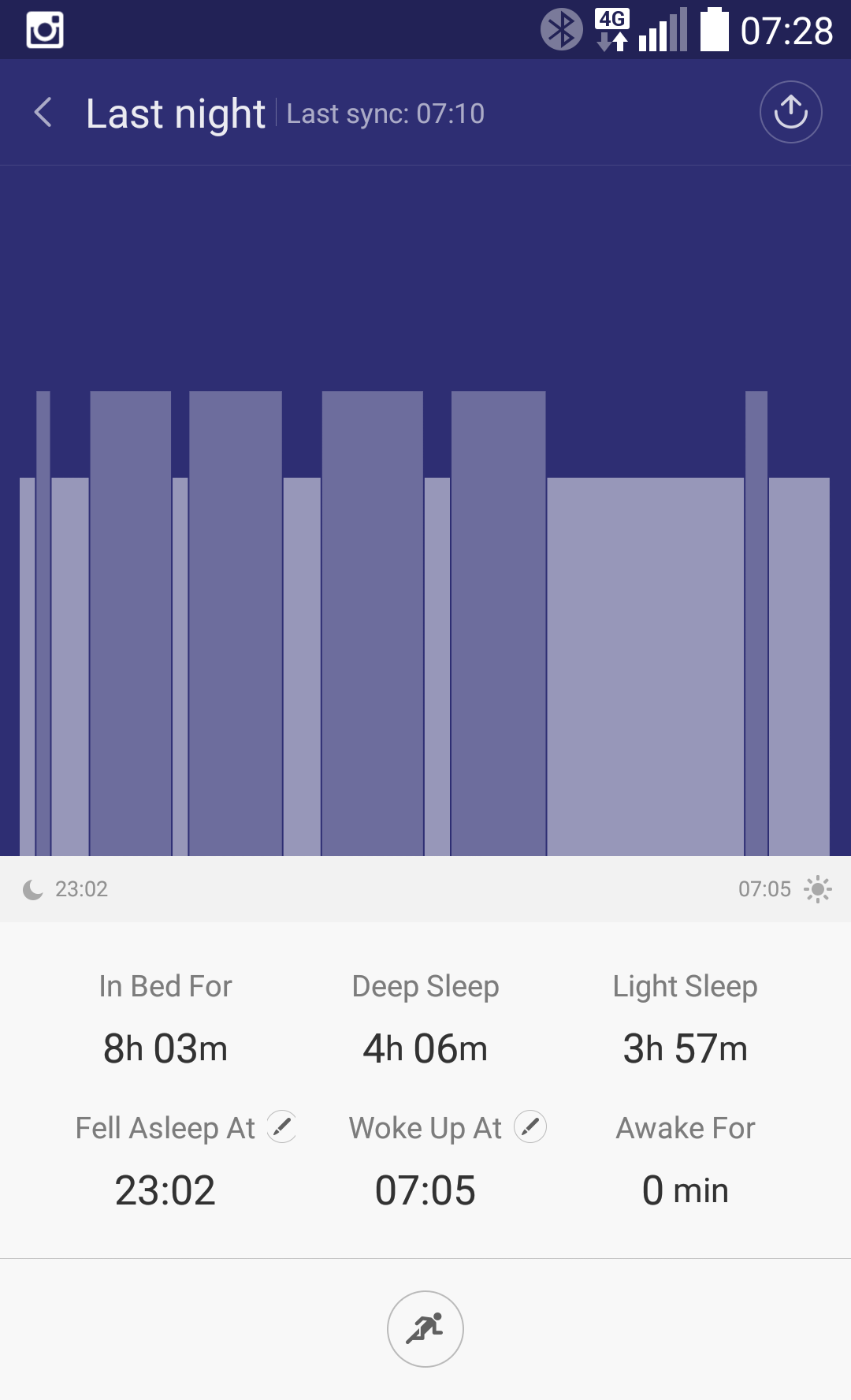Go back from the Last night screen
The image size is (851, 1400).
click(x=44, y=113)
